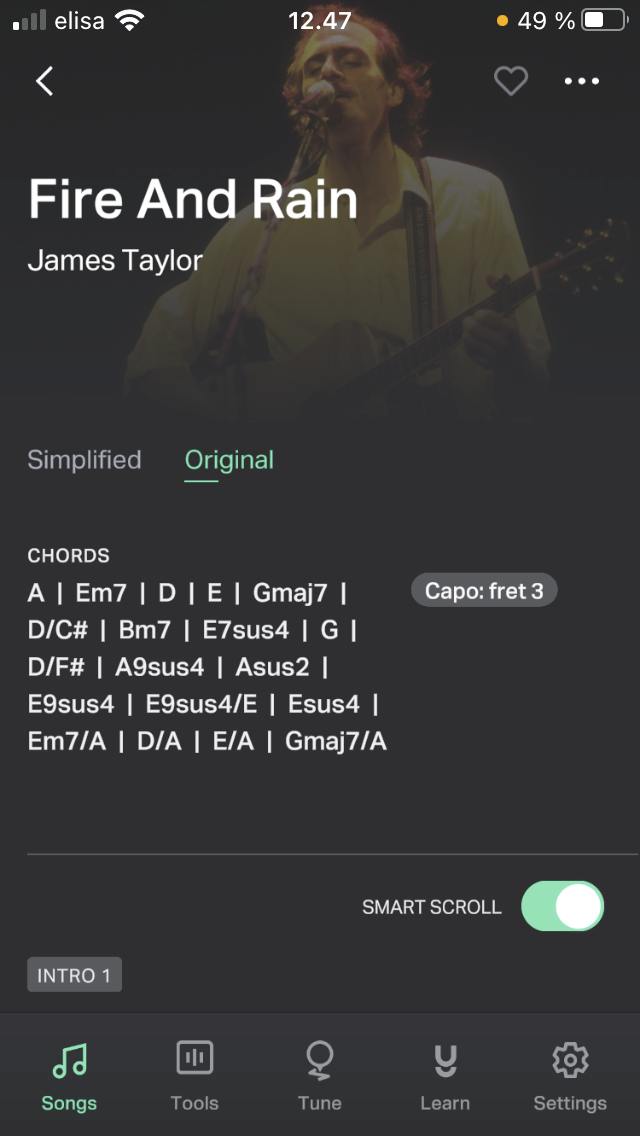Viewport: 640px width, 1136px height.
Task: Open the Songs tab
Action: point(69,1077)
